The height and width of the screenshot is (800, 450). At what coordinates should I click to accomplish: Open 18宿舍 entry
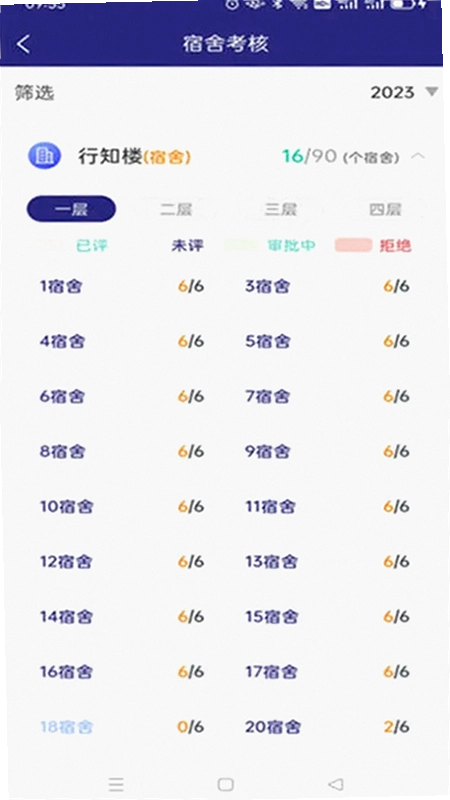coord(122,727)
